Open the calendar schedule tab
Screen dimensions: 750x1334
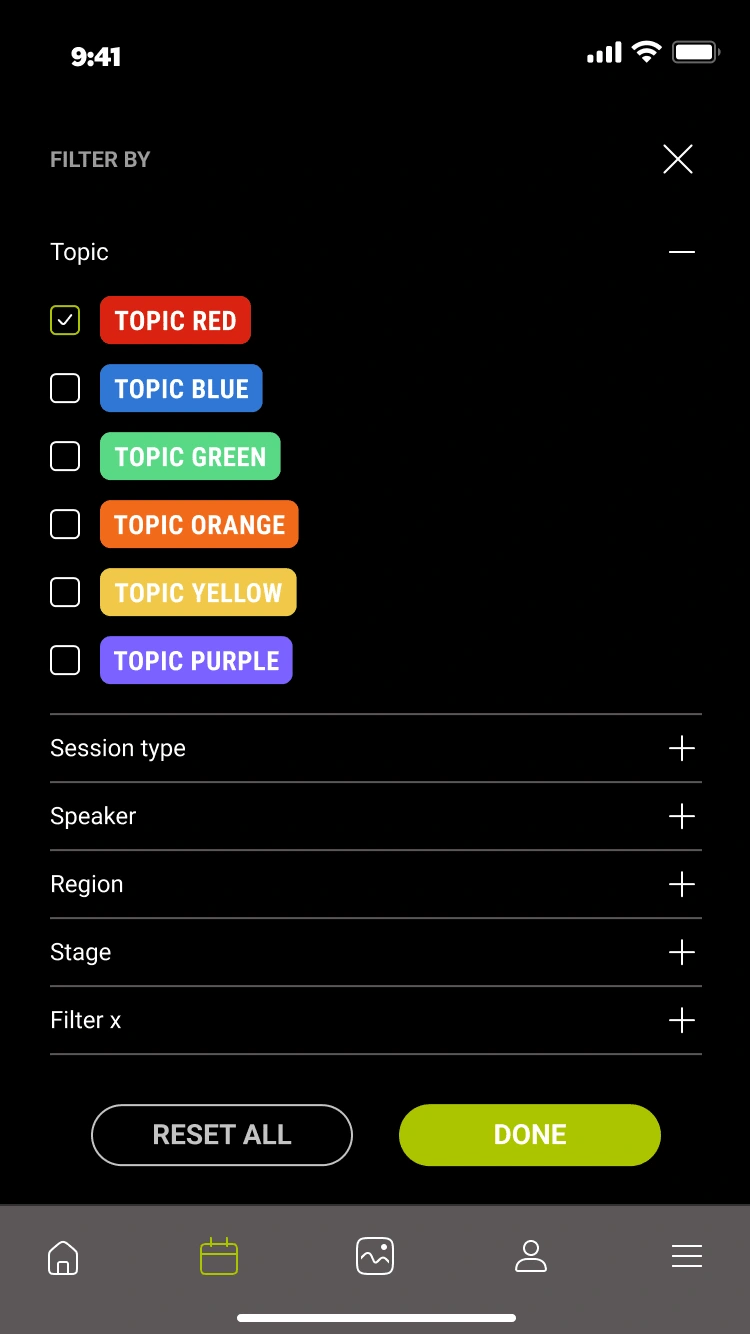(x=219, y=1256)
